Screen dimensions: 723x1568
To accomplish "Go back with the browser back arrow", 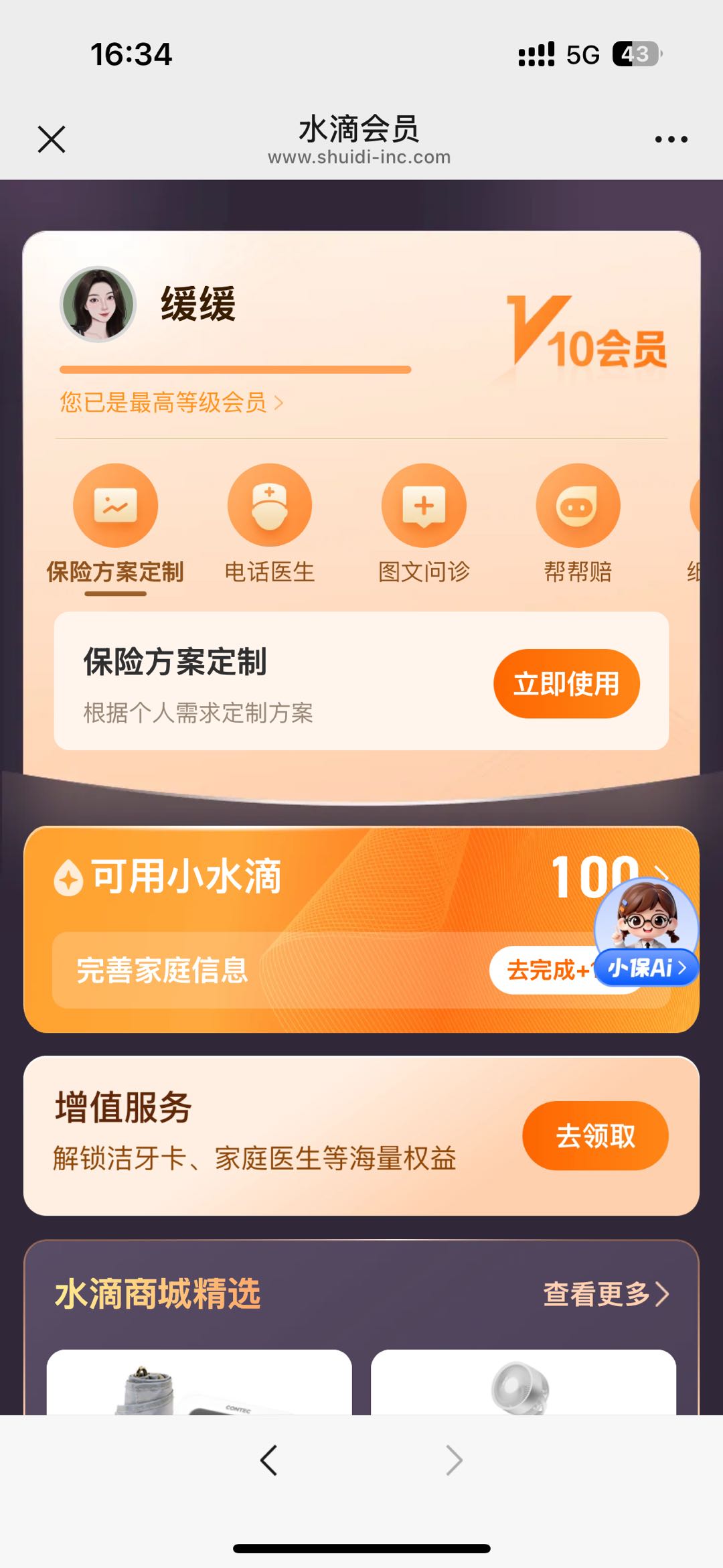I will pos(269,1460).
